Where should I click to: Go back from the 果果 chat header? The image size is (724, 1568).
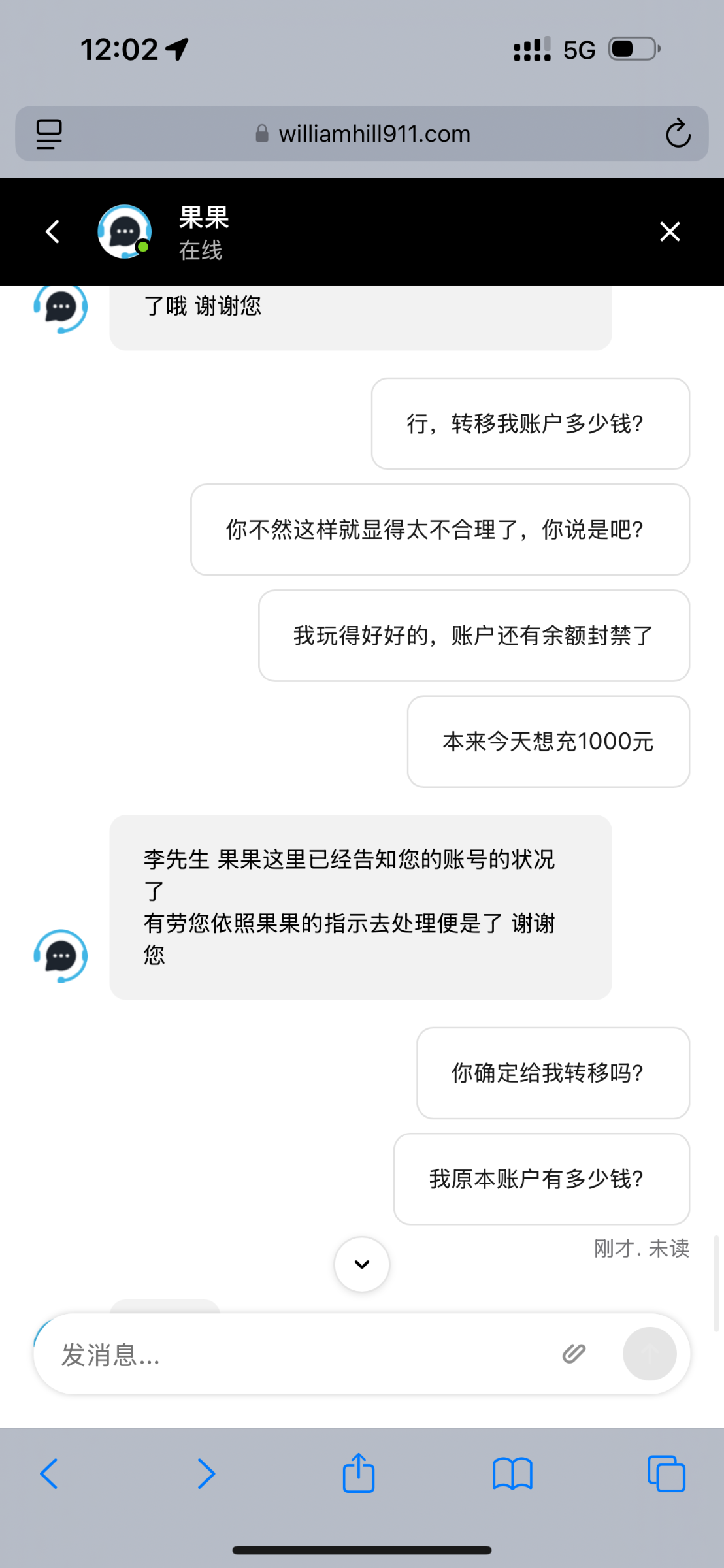coord(53,232)
